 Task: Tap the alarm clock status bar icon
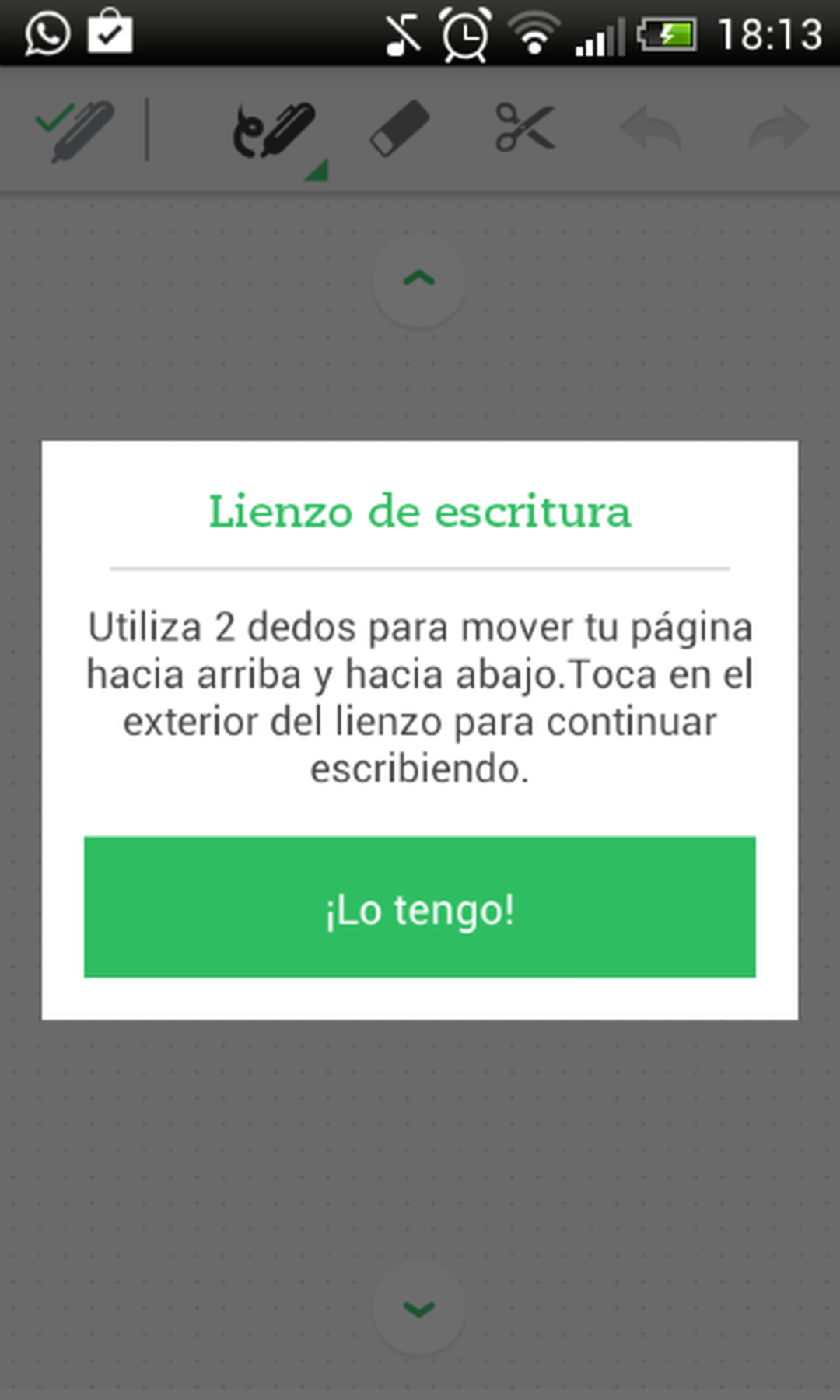coord(465,33)
